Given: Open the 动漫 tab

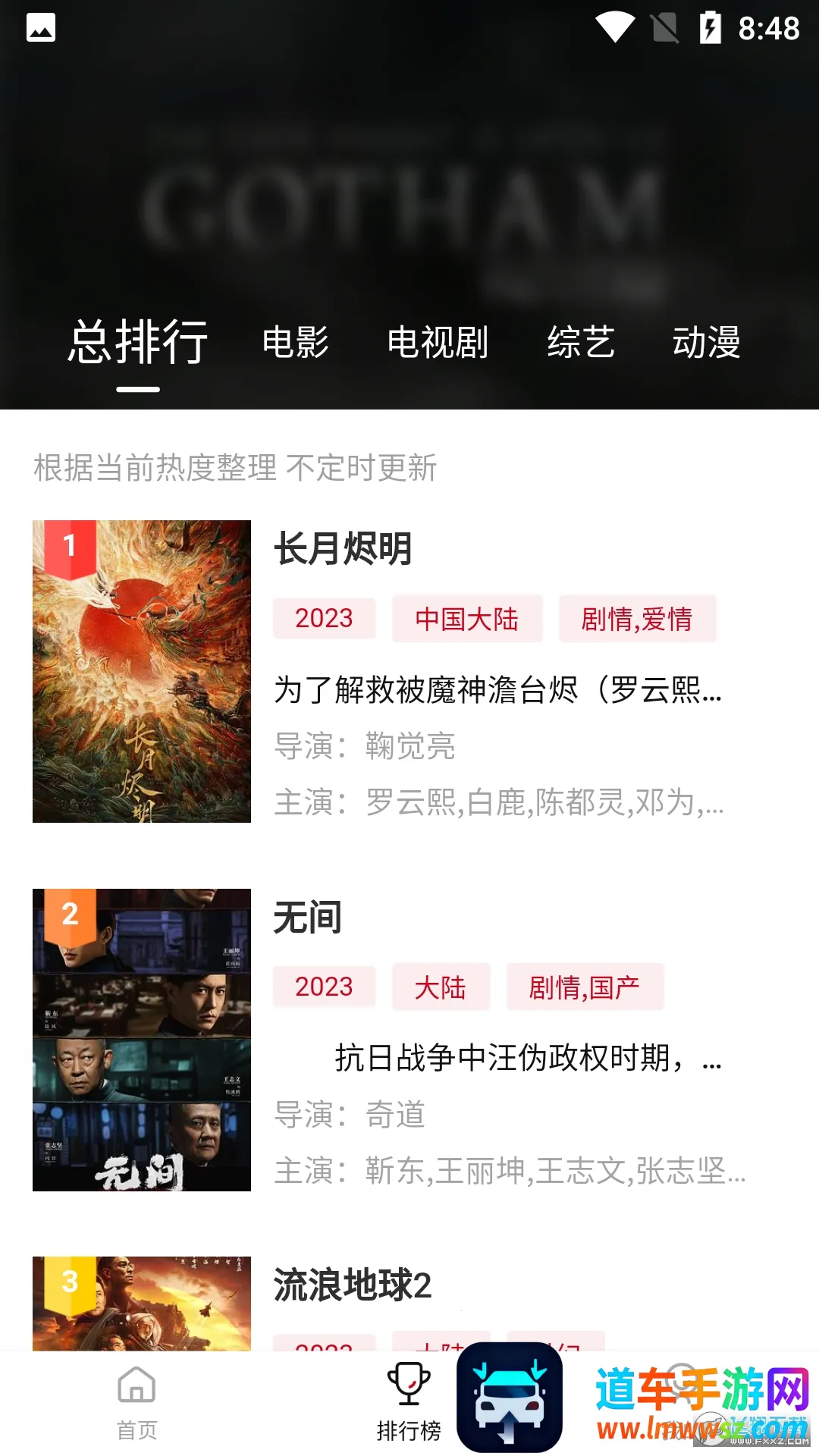Looking at the screenshot, I should pos(706,342).
